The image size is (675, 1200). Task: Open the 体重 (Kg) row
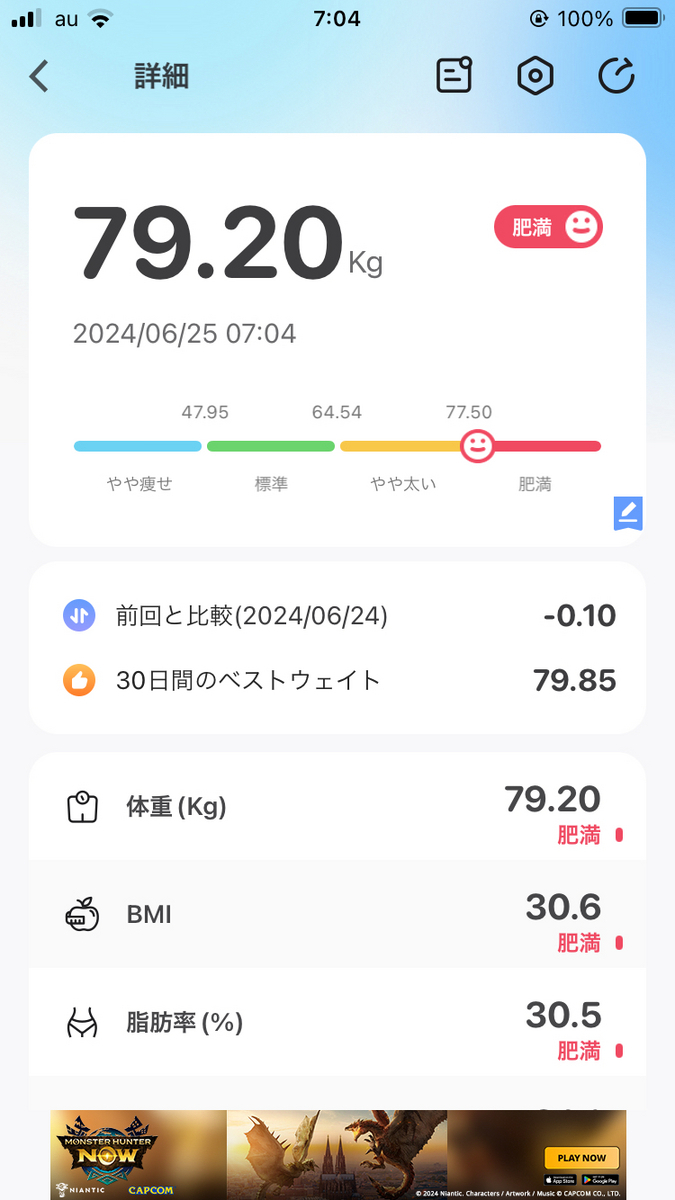337,806
